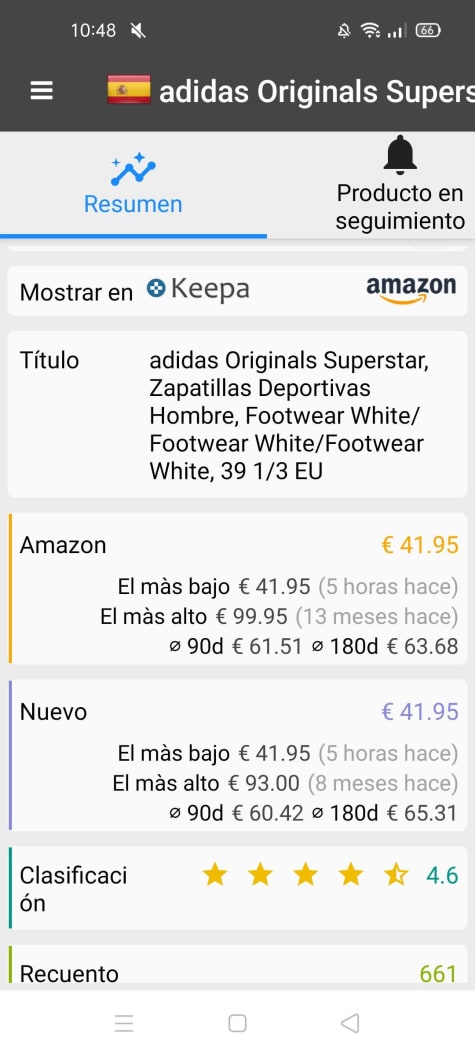Tap the system back button
Viewport: 475px width, 1056px height.
pyautogui.click(x=350, y=1023)
